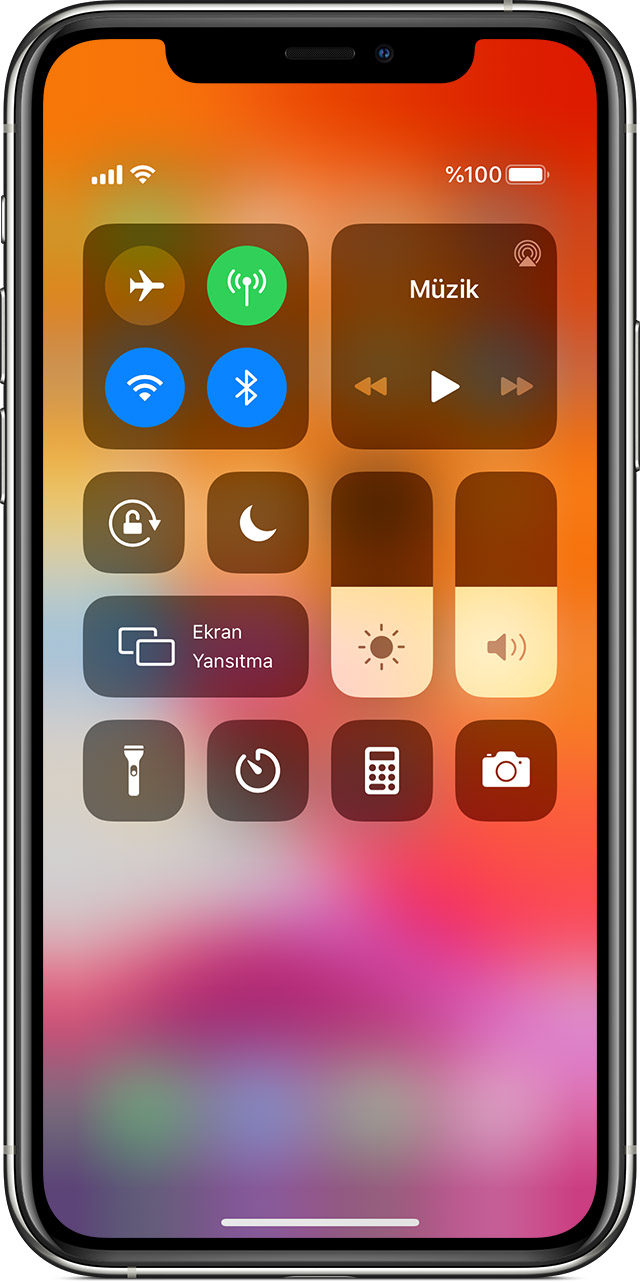Launch the calculator
640x1282 pixels.
[382, 771]
